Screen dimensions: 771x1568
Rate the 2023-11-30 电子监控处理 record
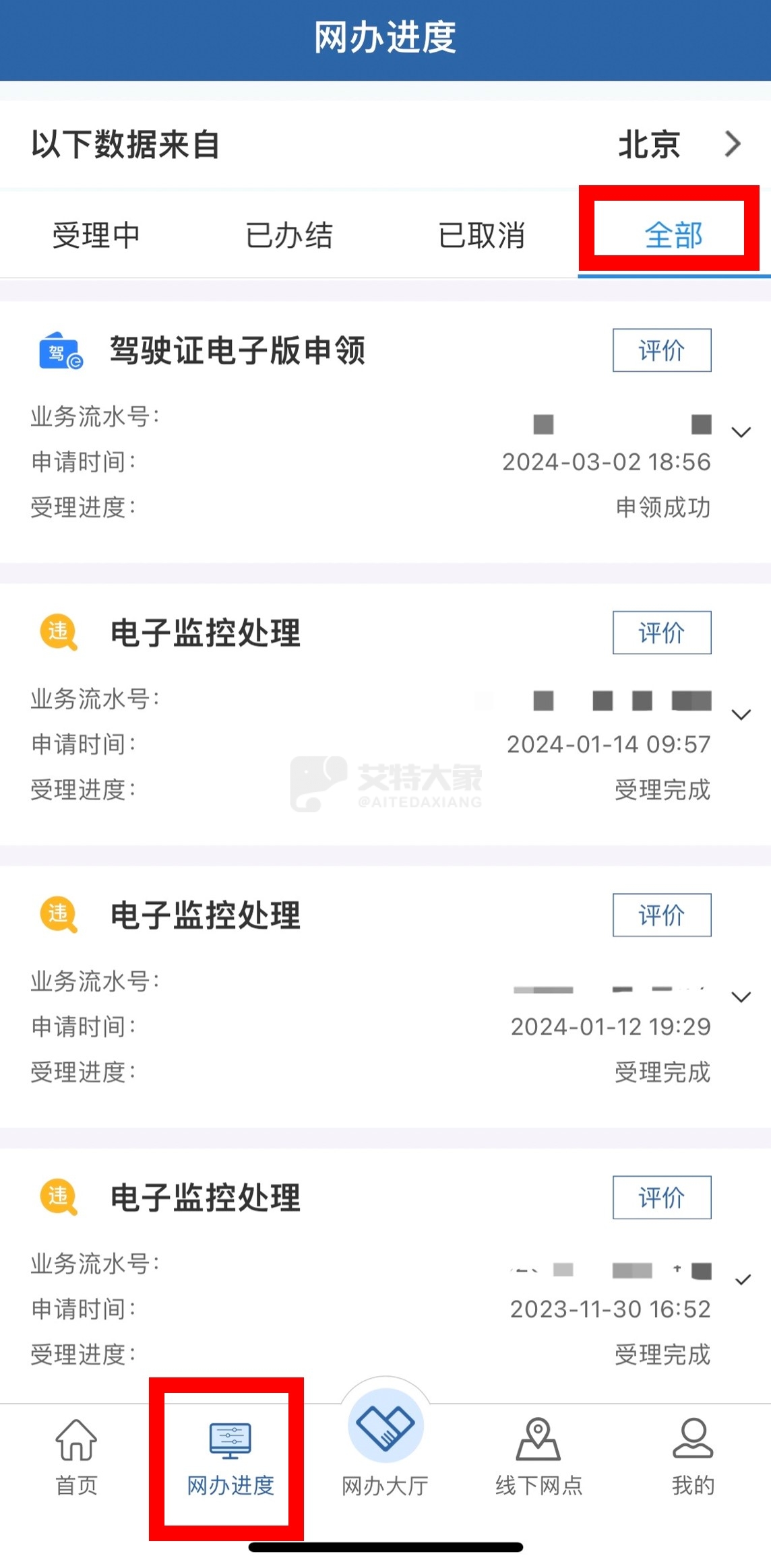(661, 1197)
